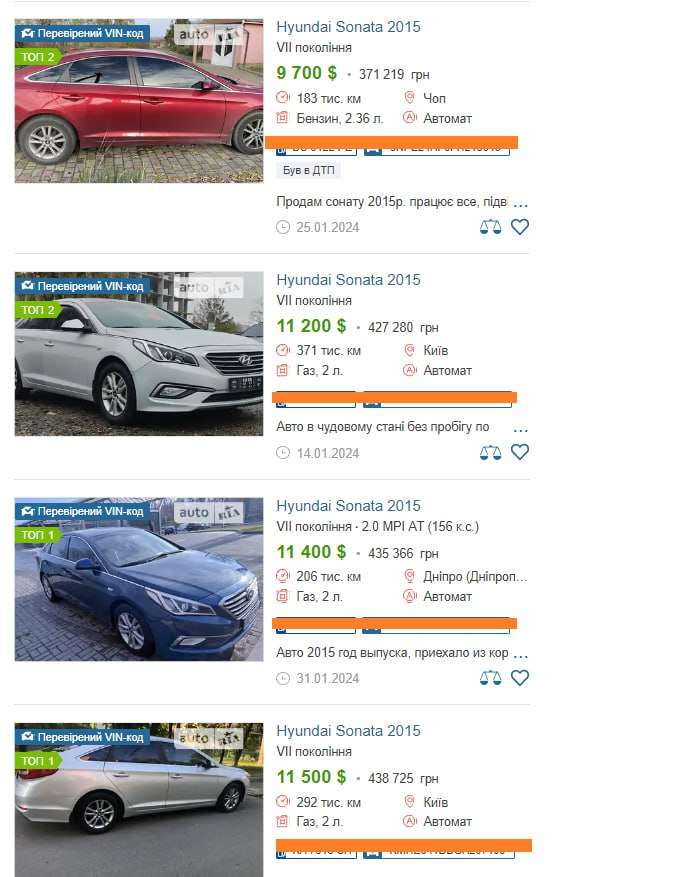This screenshot has height=877, width=697.
Task: Open the Hyundai Sonata title priced 11 400 $
Action: point(348,506)
